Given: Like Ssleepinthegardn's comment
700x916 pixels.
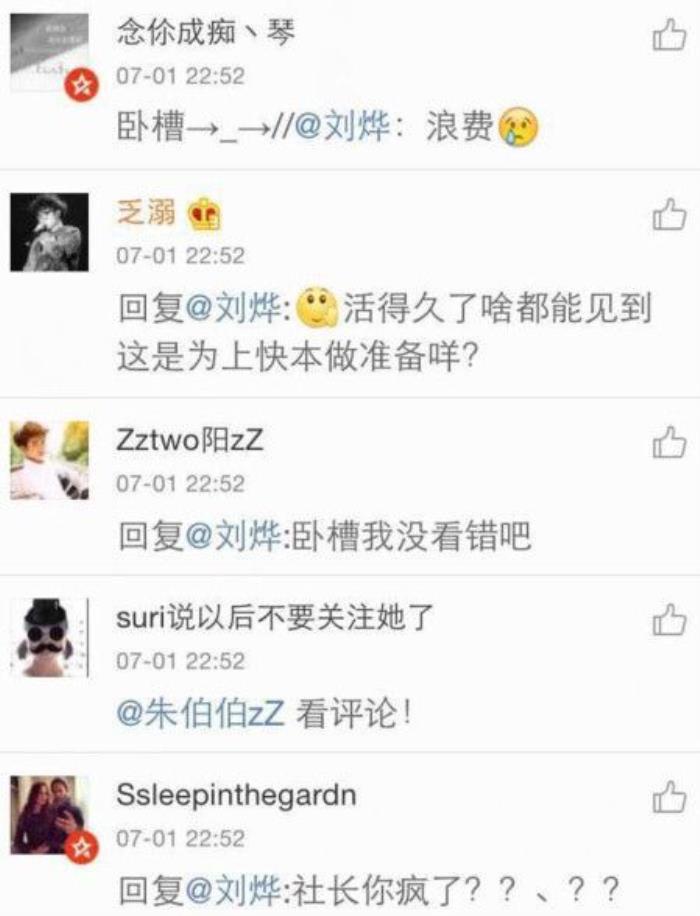Looking at the screenshot, I should [668, 798].
